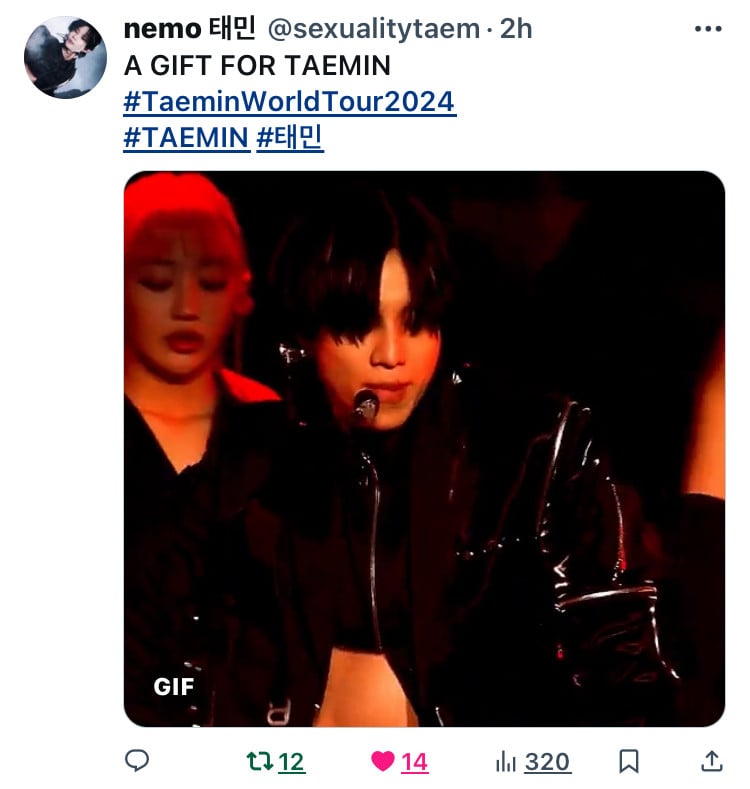The image size is (750, 789).
Task: Open the @sexualitytaem username handle
Action: (x=373, y=29)
